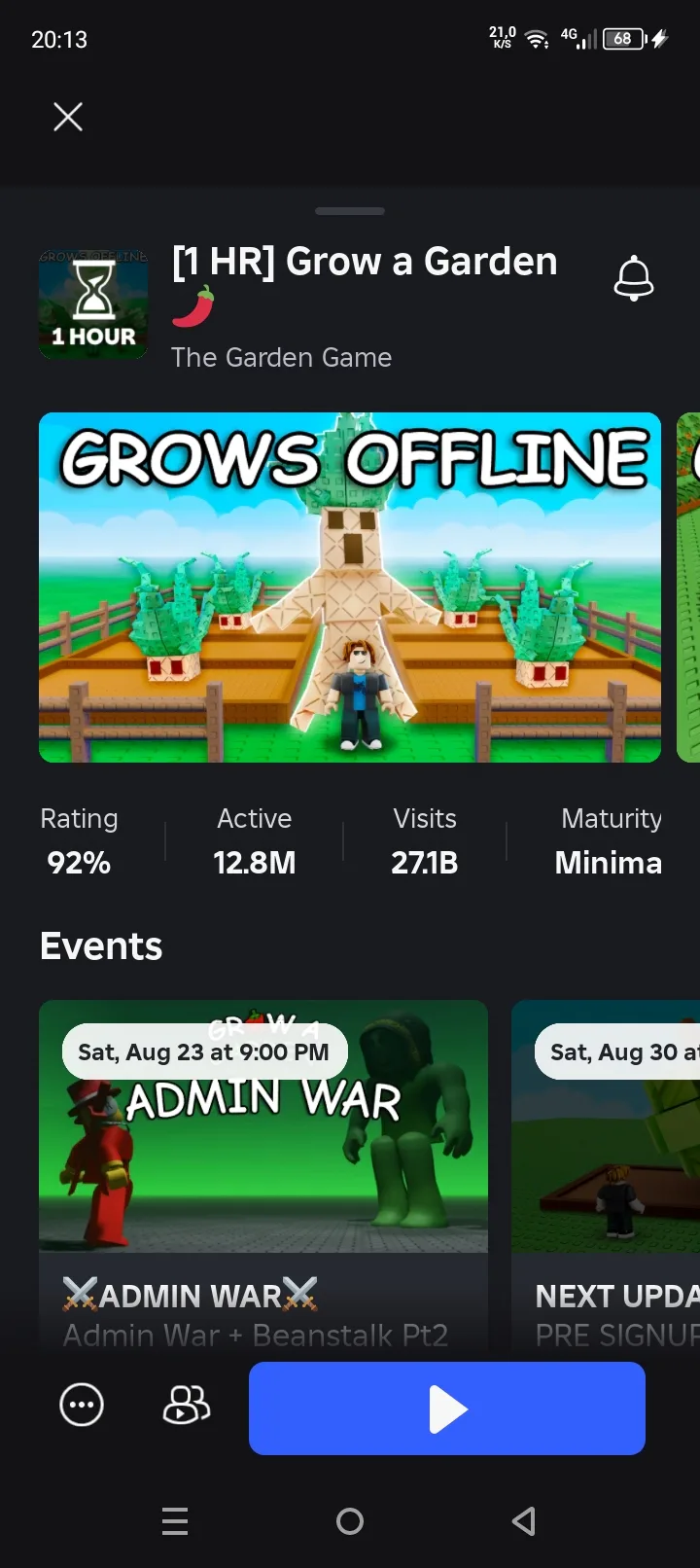Go to the system home screen

pyautogui.click(x=350, y=1521)
